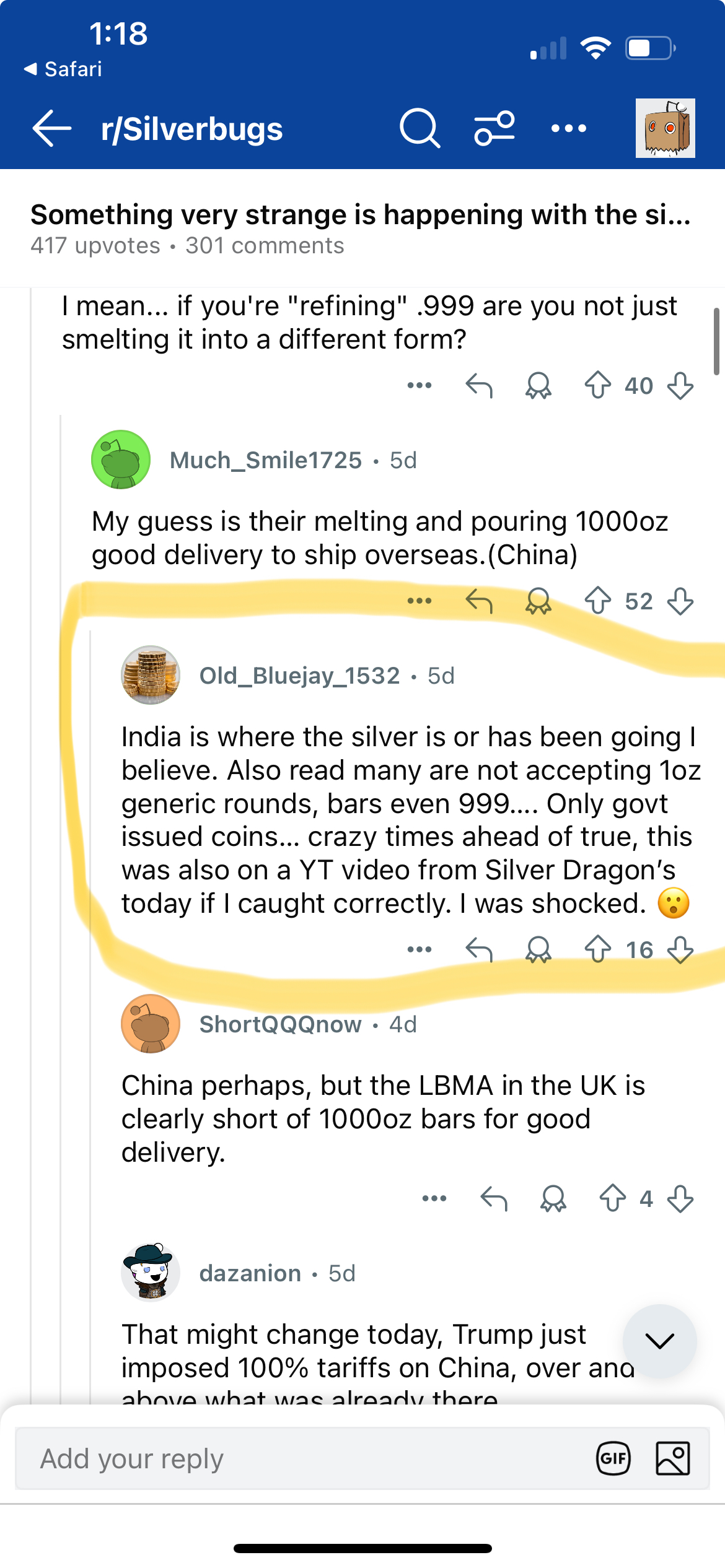This screenshot has width=725, height=1568.
Task: Open search in the app bar
Action: (420, 129)
